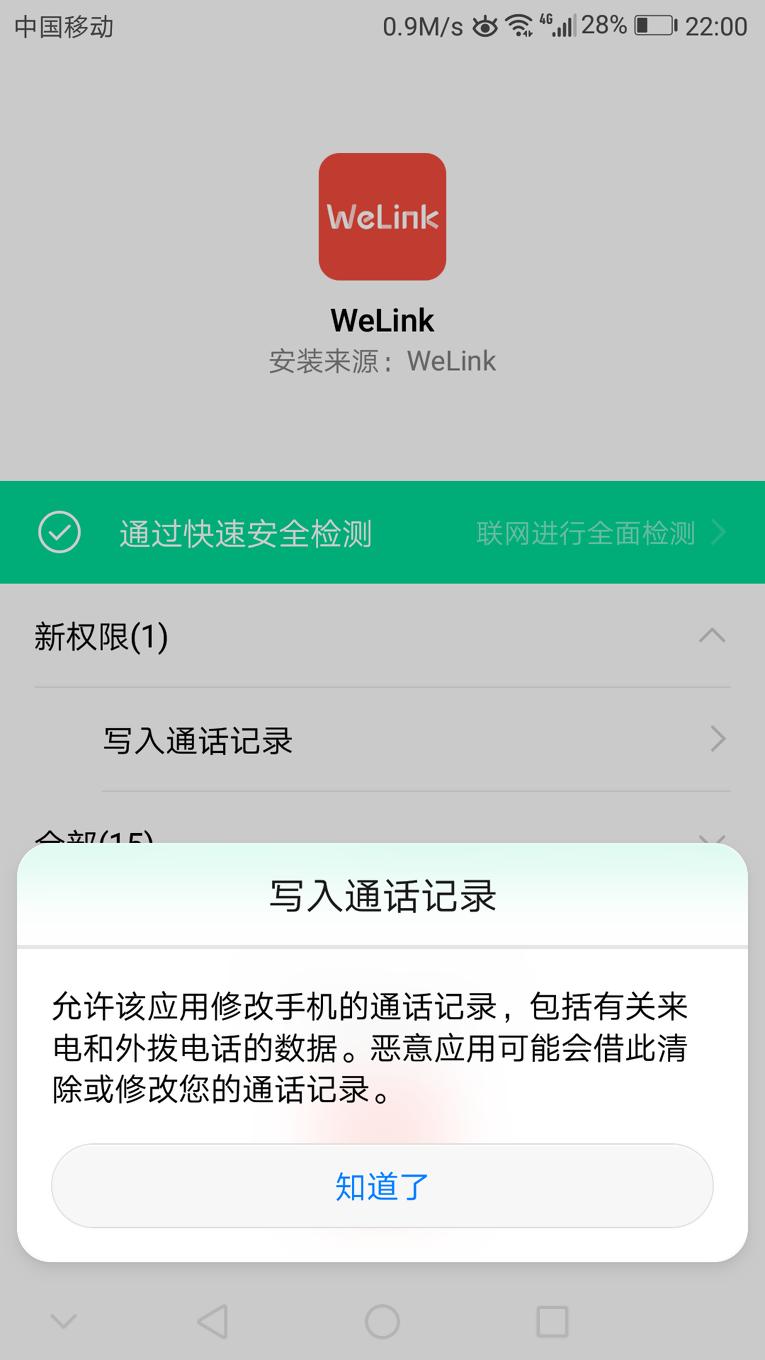The height and width of the screenshot is (1360, 765).
Task: Tap the 写入通话记录 dialog title
Action: point(382,897)
